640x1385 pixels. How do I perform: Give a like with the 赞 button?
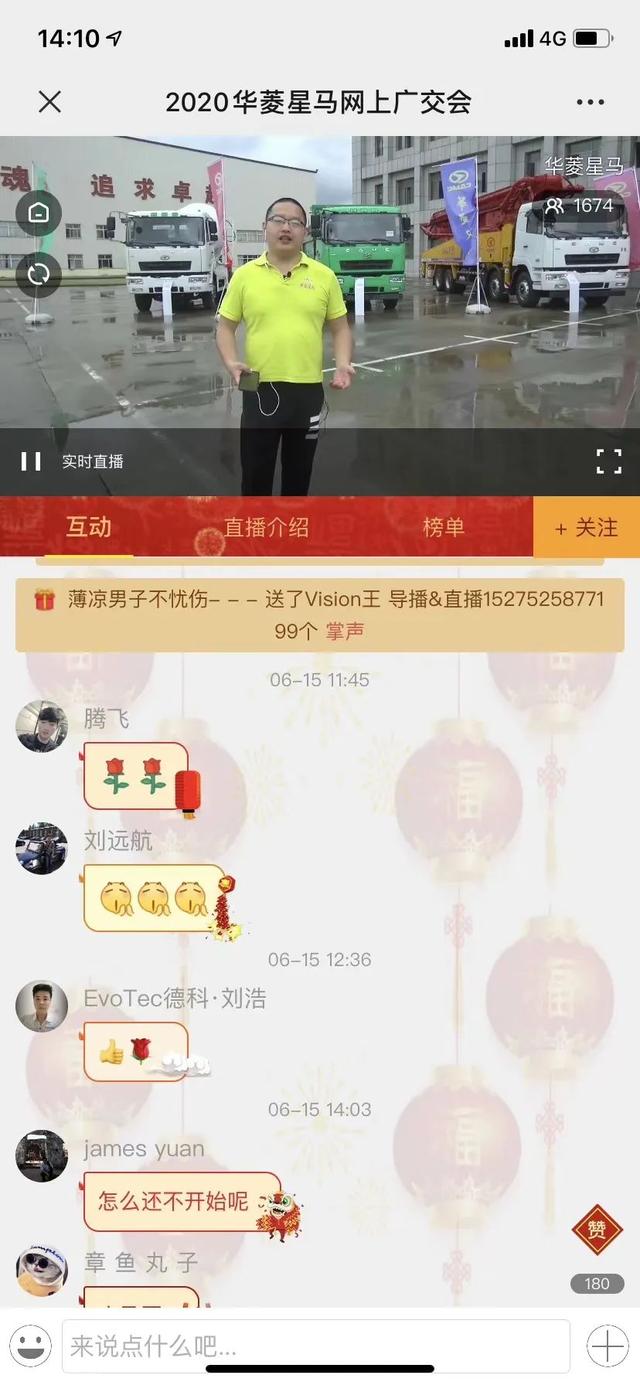click(x=597, y=1230)
